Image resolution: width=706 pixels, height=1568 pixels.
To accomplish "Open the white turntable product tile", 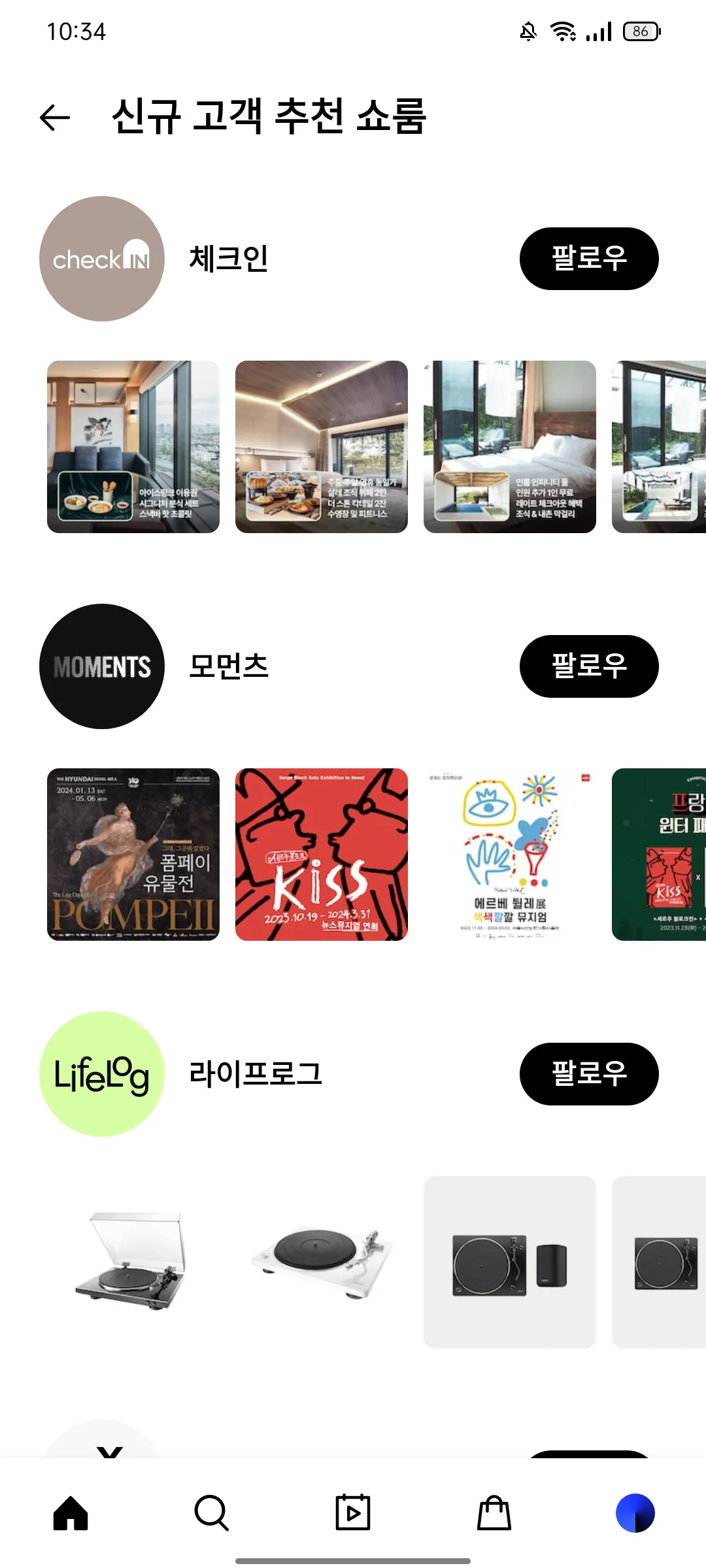I will 322,1262.
